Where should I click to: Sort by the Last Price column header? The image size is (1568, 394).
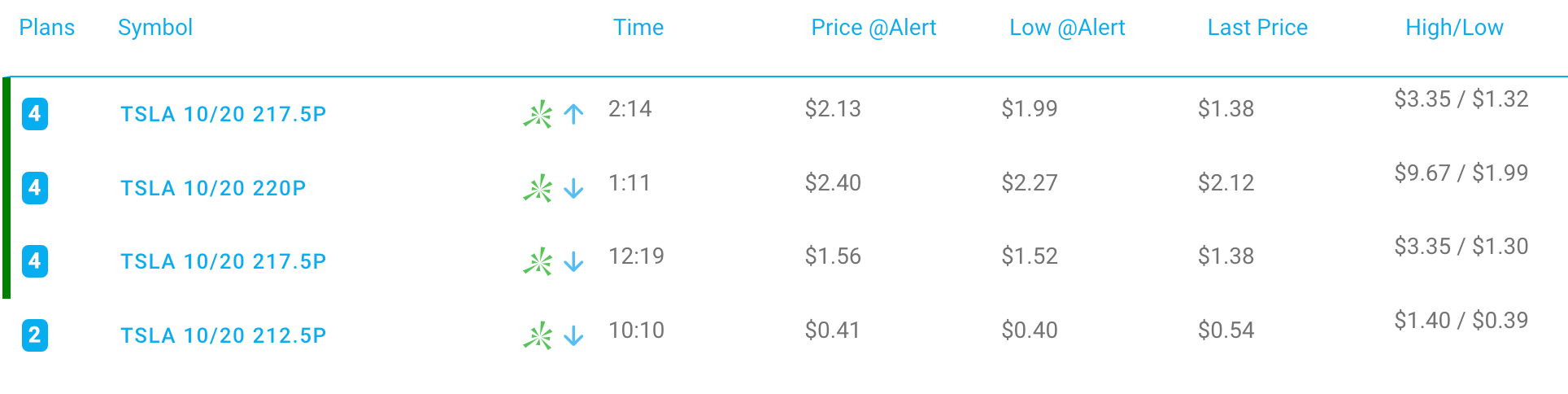[x=1257, y=28]
